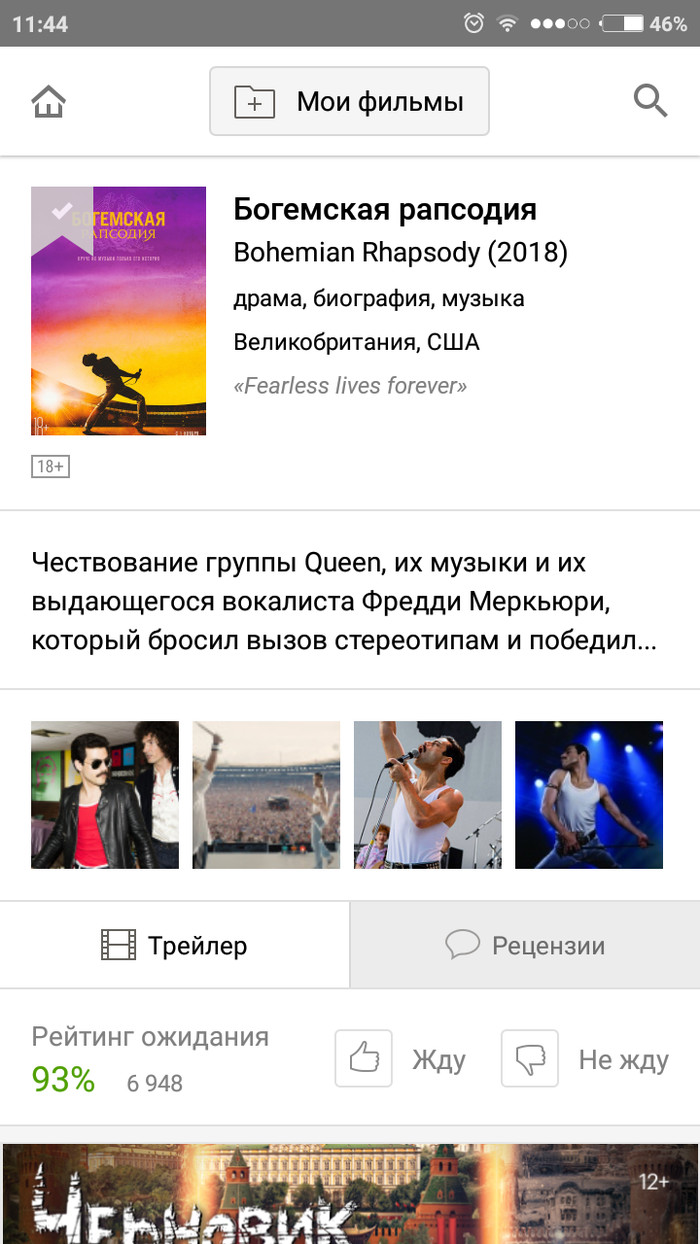This screenshot has height=1244, width=700.
Task: View still of two men in sunglasses
Action: [105, 795]
